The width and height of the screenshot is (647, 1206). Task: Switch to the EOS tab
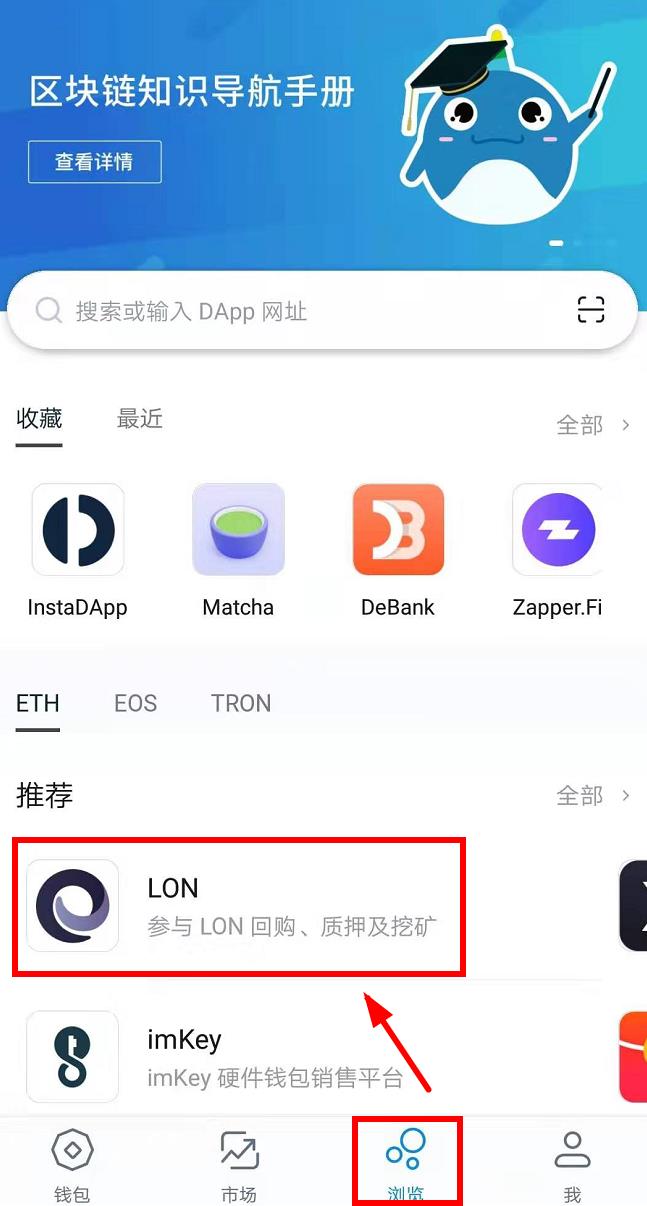click(135, 703)
